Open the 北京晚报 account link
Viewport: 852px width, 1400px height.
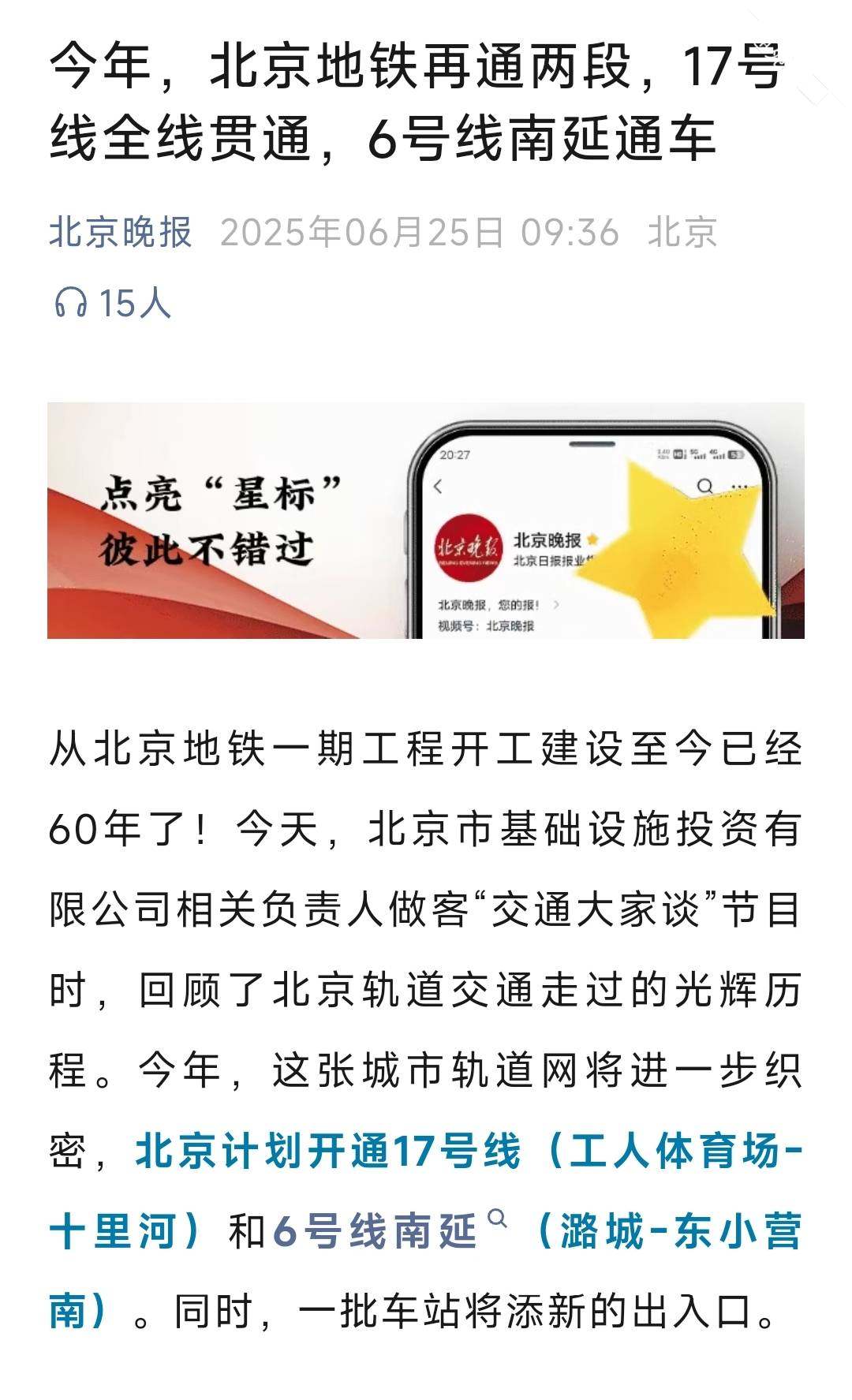pos(121,233)
